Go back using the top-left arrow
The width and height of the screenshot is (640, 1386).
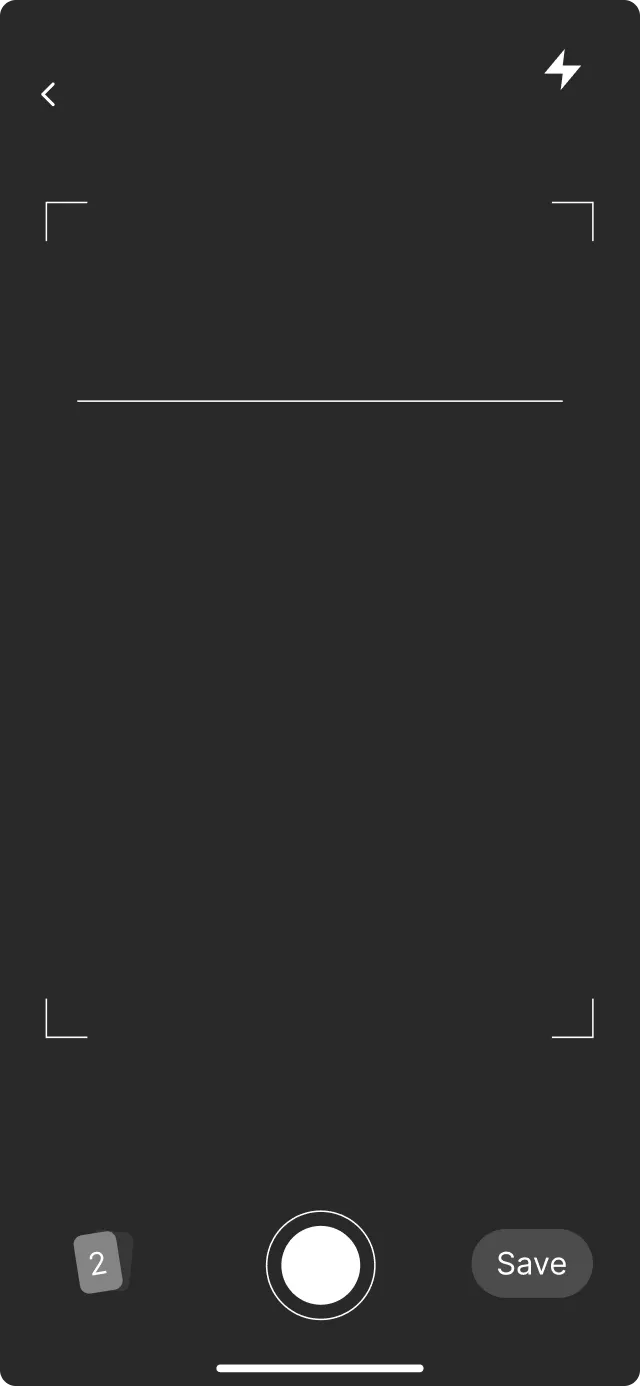48,94
